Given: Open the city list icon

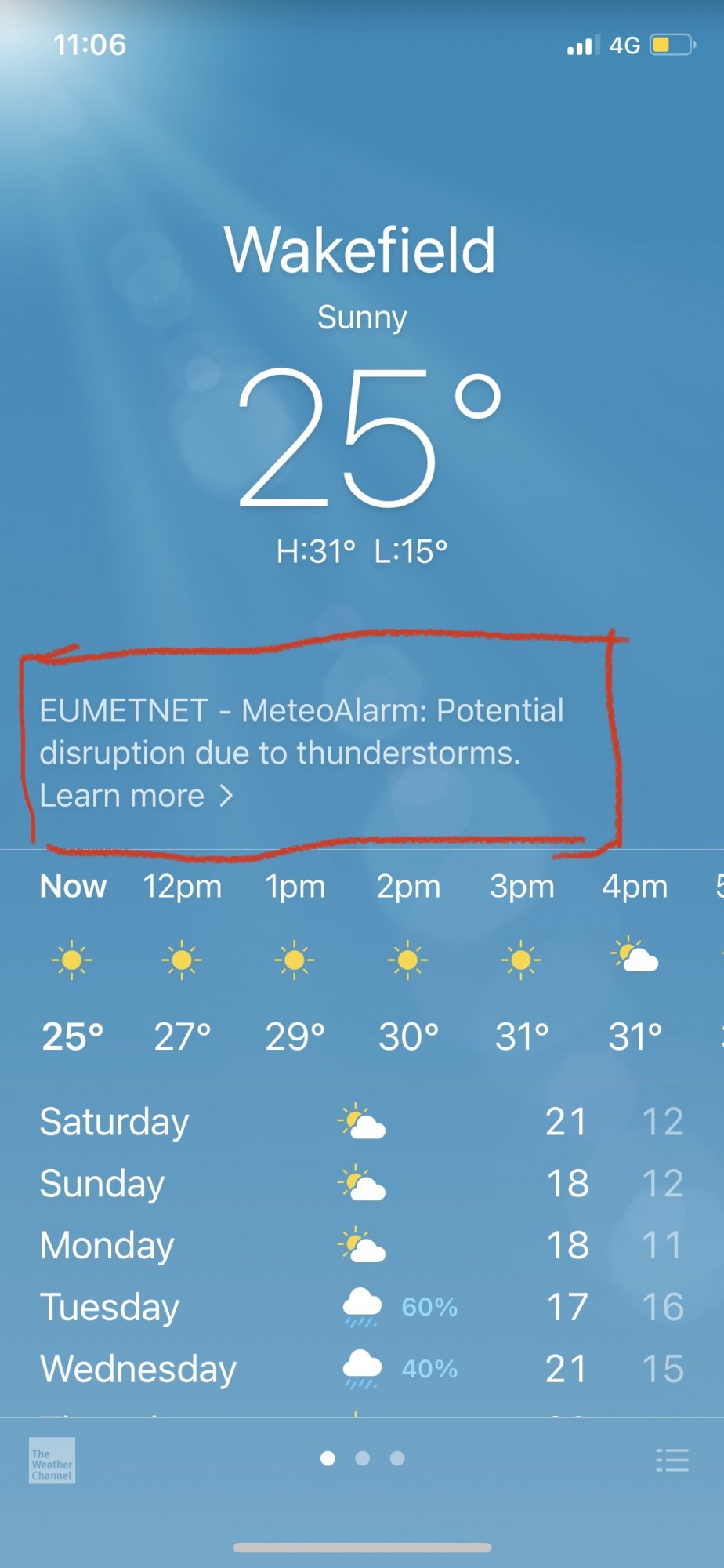Looking at the screenshot, I should tap(672, 1460).
